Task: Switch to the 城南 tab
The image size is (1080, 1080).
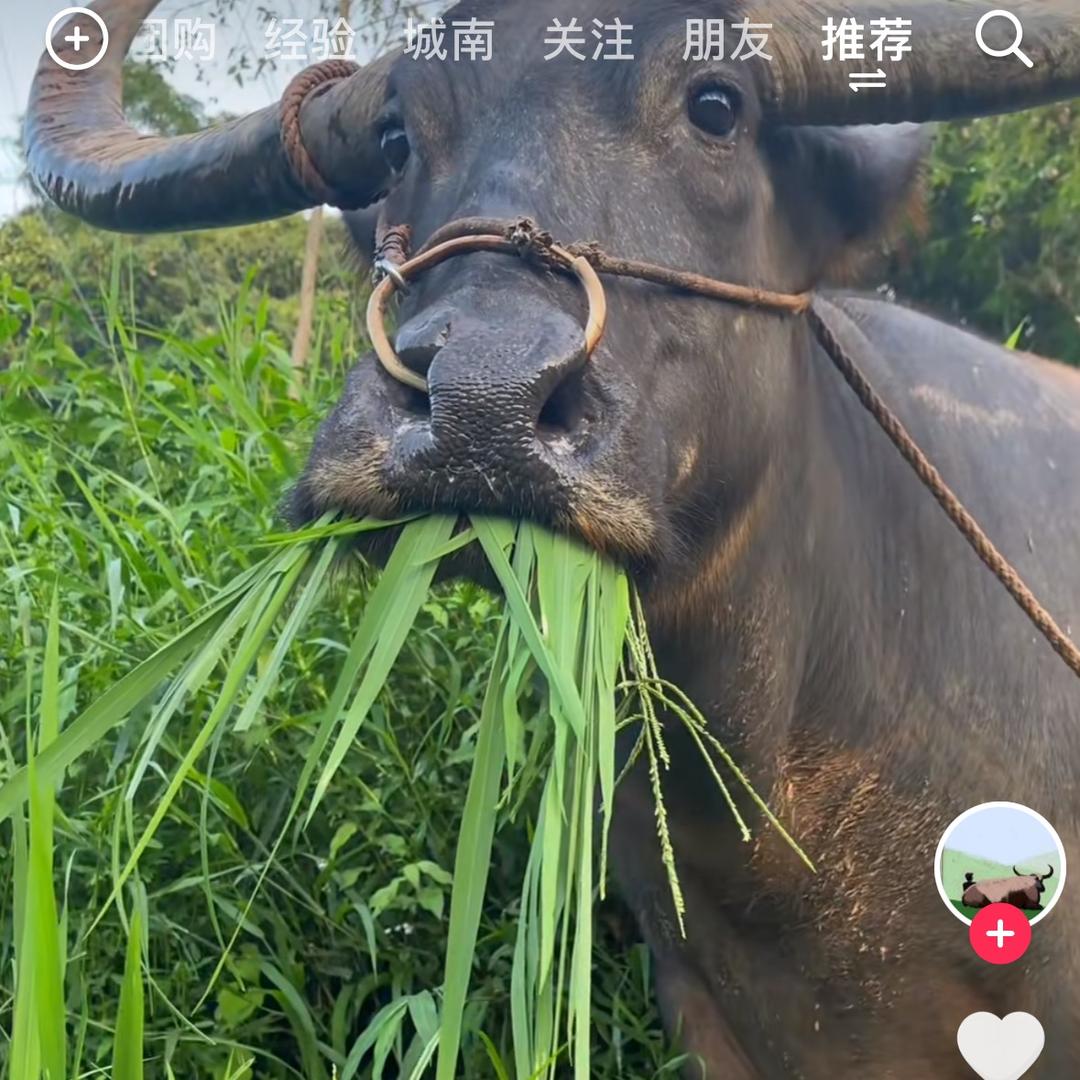Action: pos(449,40)
